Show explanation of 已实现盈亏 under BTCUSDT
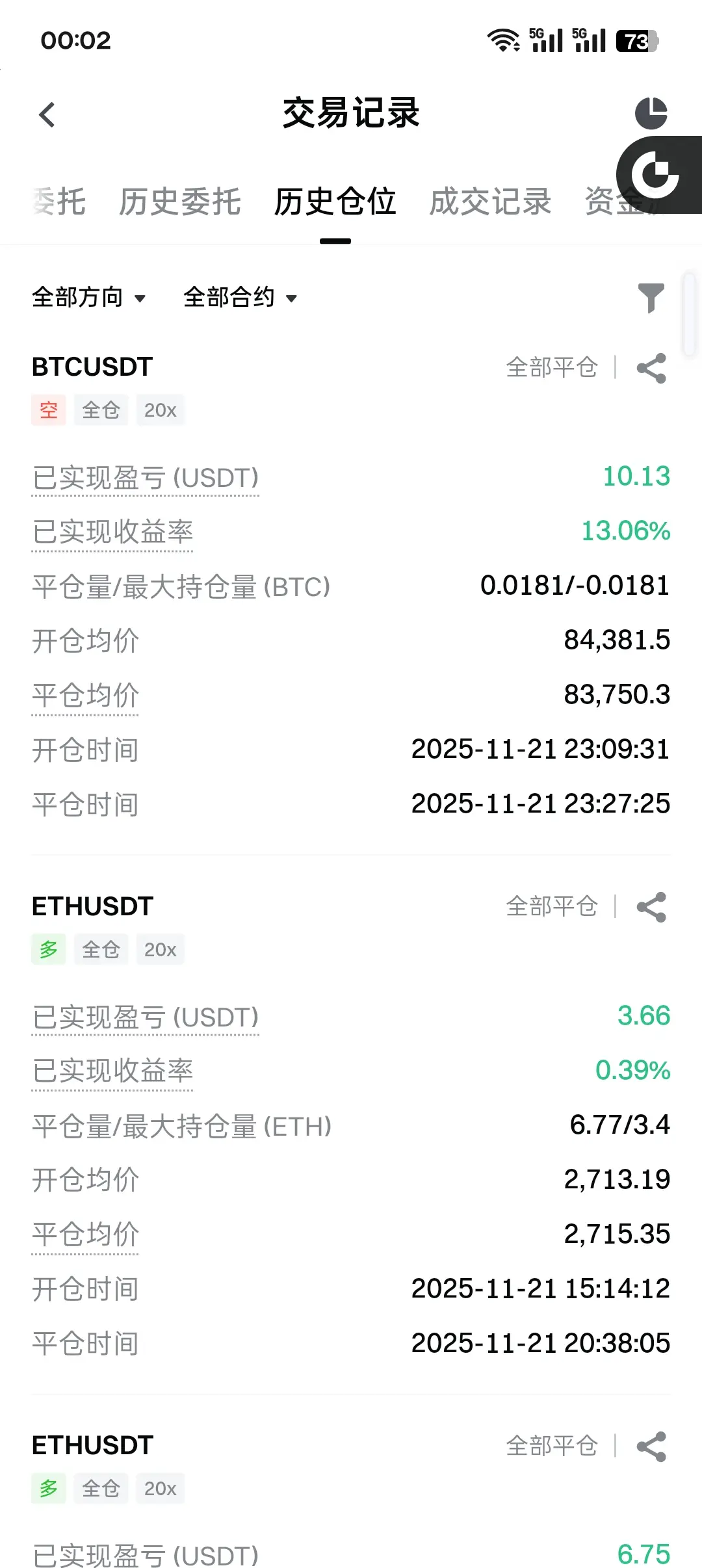The height and width of the screenshot is (1568, 702). [x=146, y=478]
